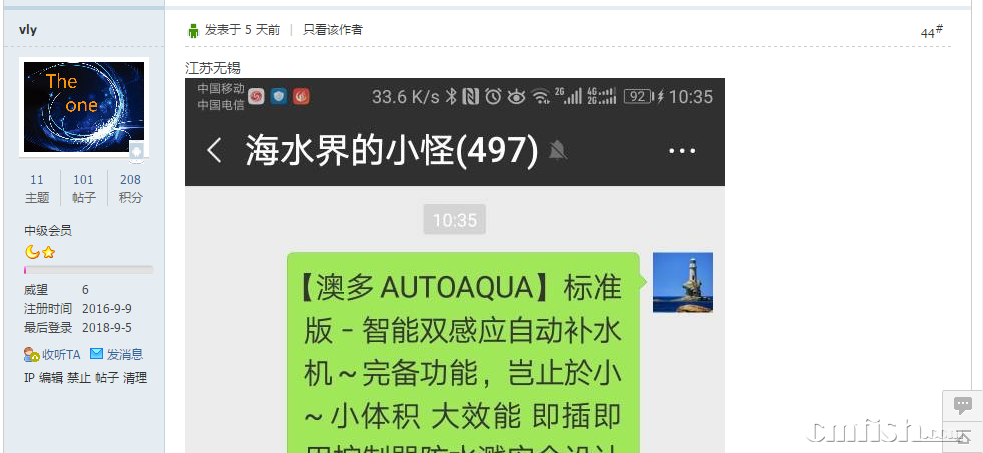Open vly's 208 积分 points

(x=130, y=188)
